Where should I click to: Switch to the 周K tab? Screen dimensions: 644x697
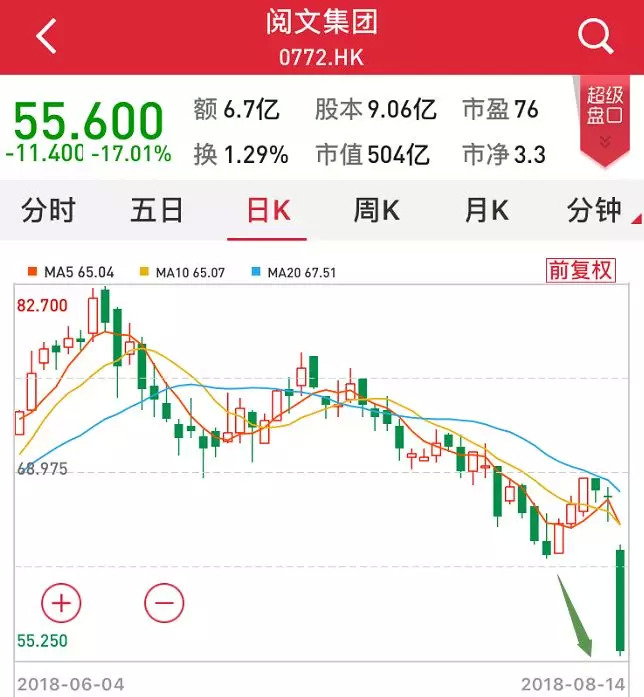376,211
